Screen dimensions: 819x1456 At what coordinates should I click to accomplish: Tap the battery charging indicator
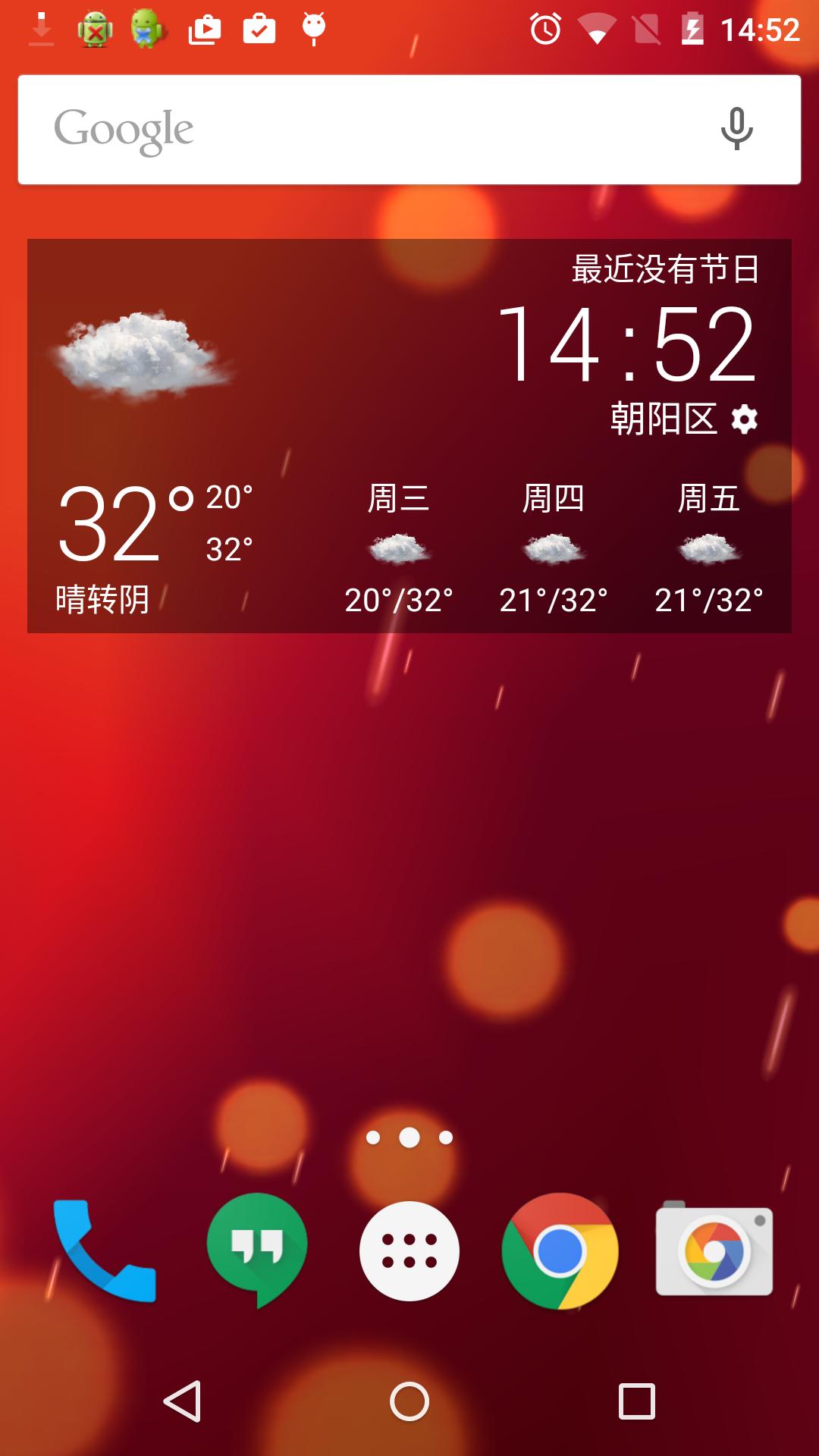(x=693, y=28)
